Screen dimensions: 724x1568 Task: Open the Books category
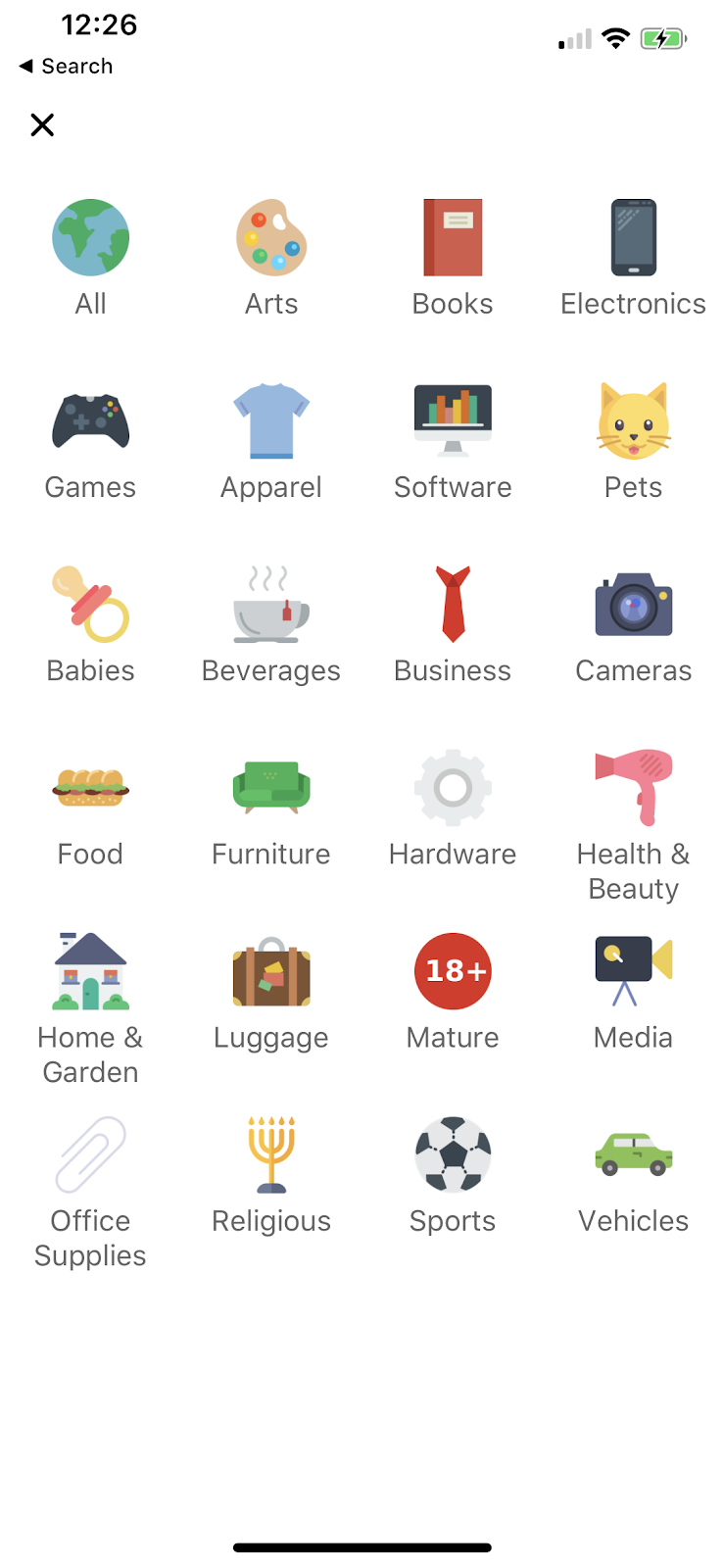(453, 257)
